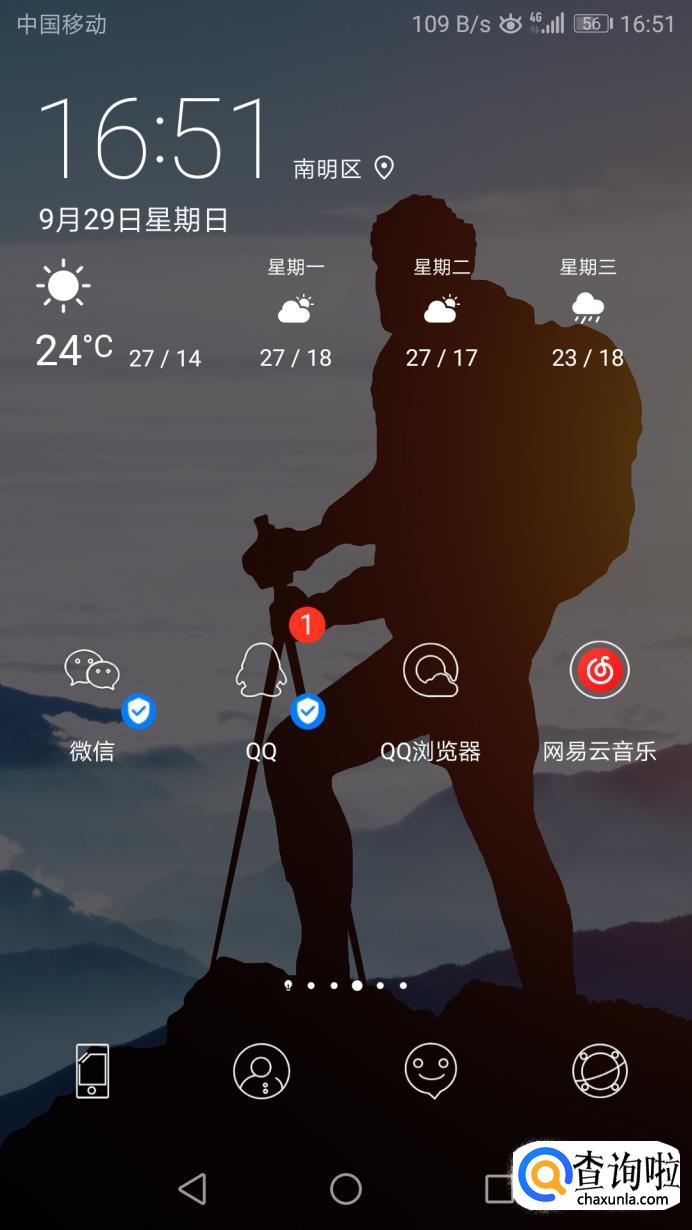Launch the QQ app
692x1230 pixels.
coord(261,672)
